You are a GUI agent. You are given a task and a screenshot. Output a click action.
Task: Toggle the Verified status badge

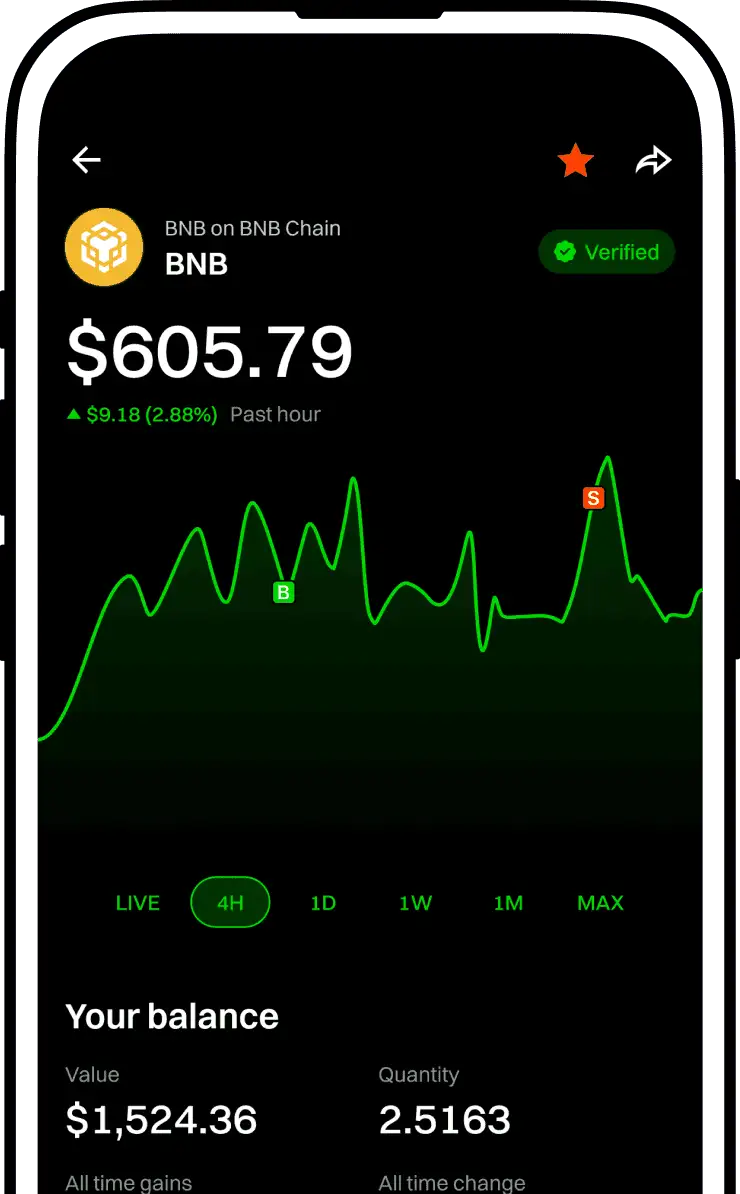606,252
